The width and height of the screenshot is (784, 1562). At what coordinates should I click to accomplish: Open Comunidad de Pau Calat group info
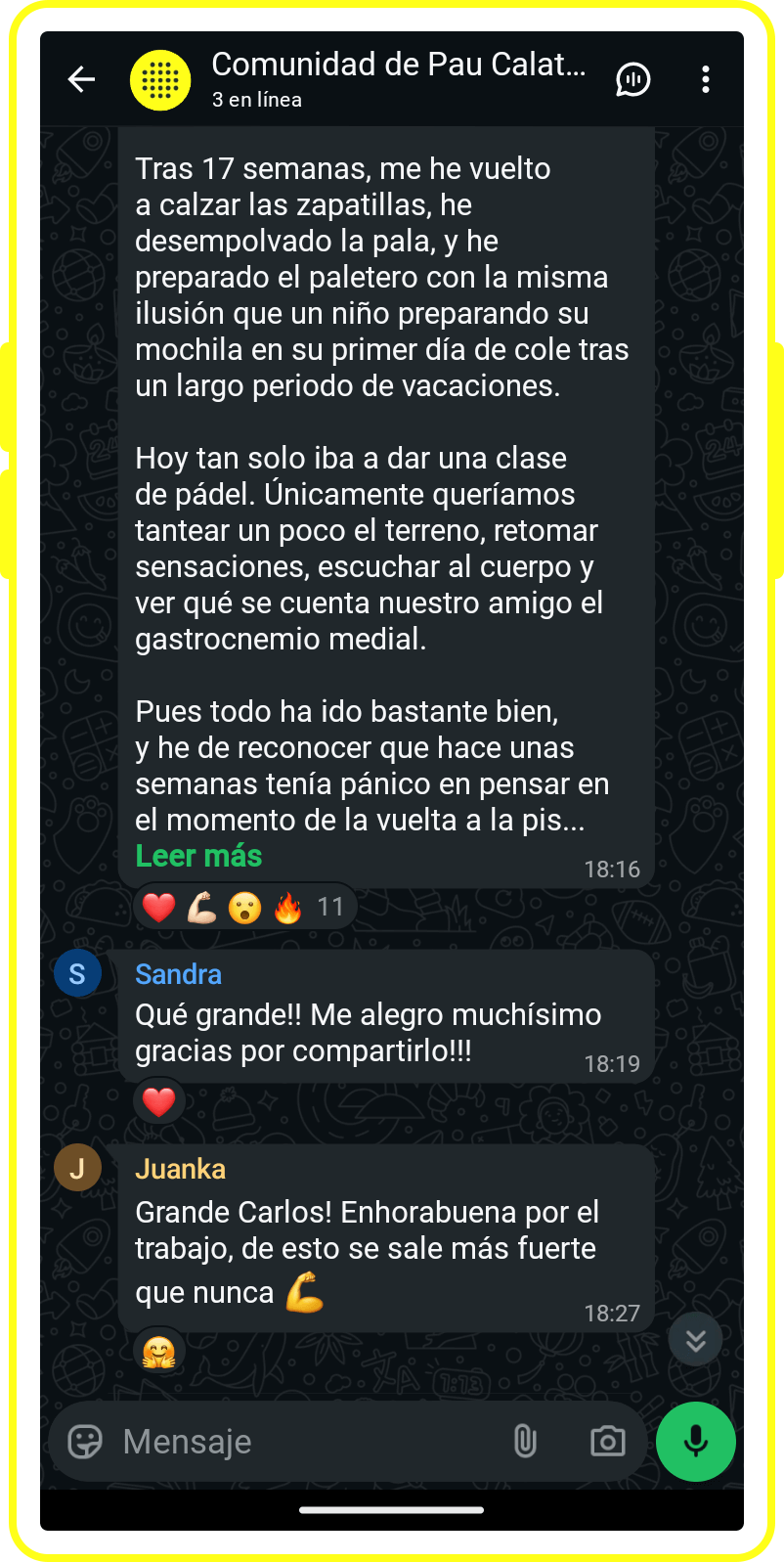click(x=398, y=78)
